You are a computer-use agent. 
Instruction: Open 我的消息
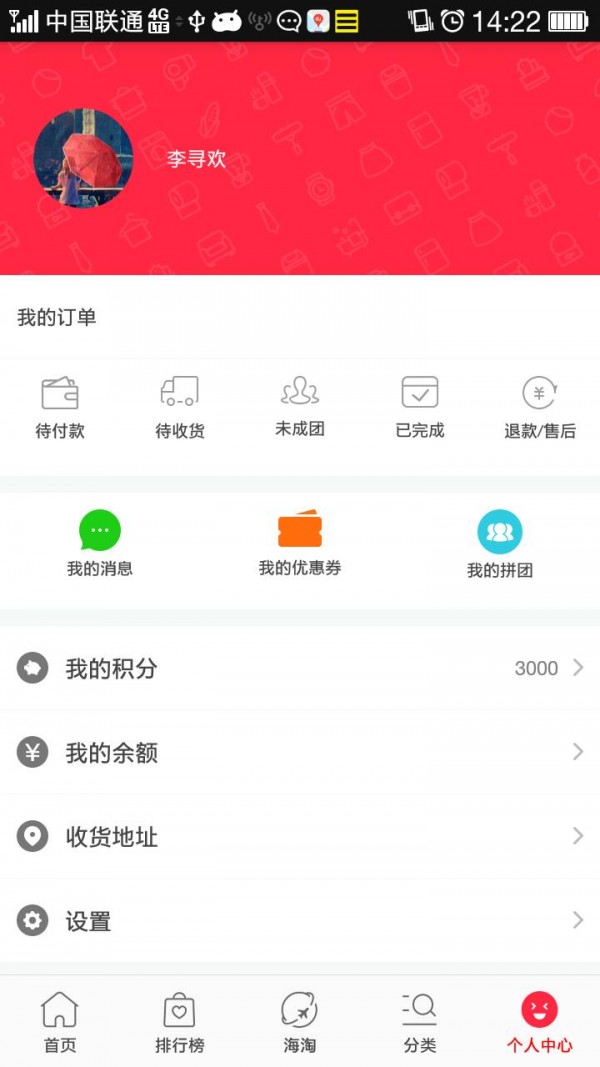click(100, 543)
